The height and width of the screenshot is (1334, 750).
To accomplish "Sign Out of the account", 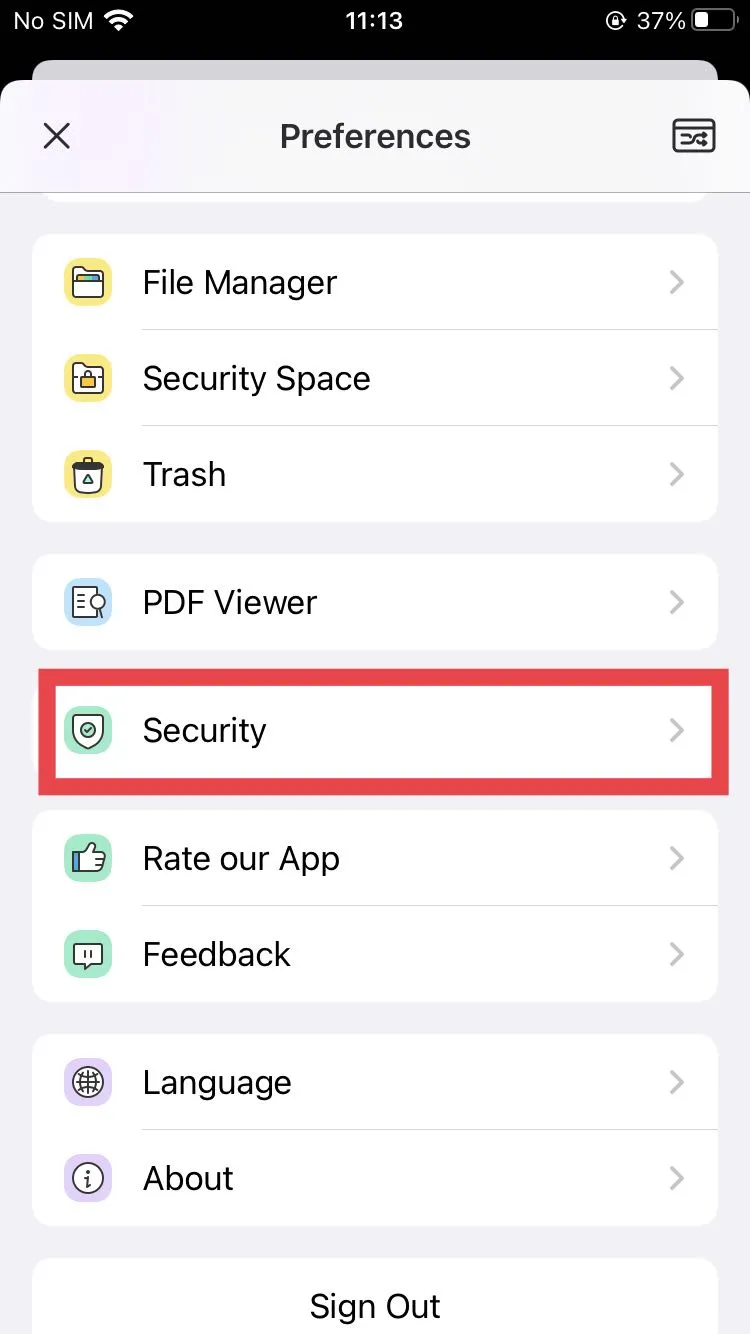I will click(375, 1306).
